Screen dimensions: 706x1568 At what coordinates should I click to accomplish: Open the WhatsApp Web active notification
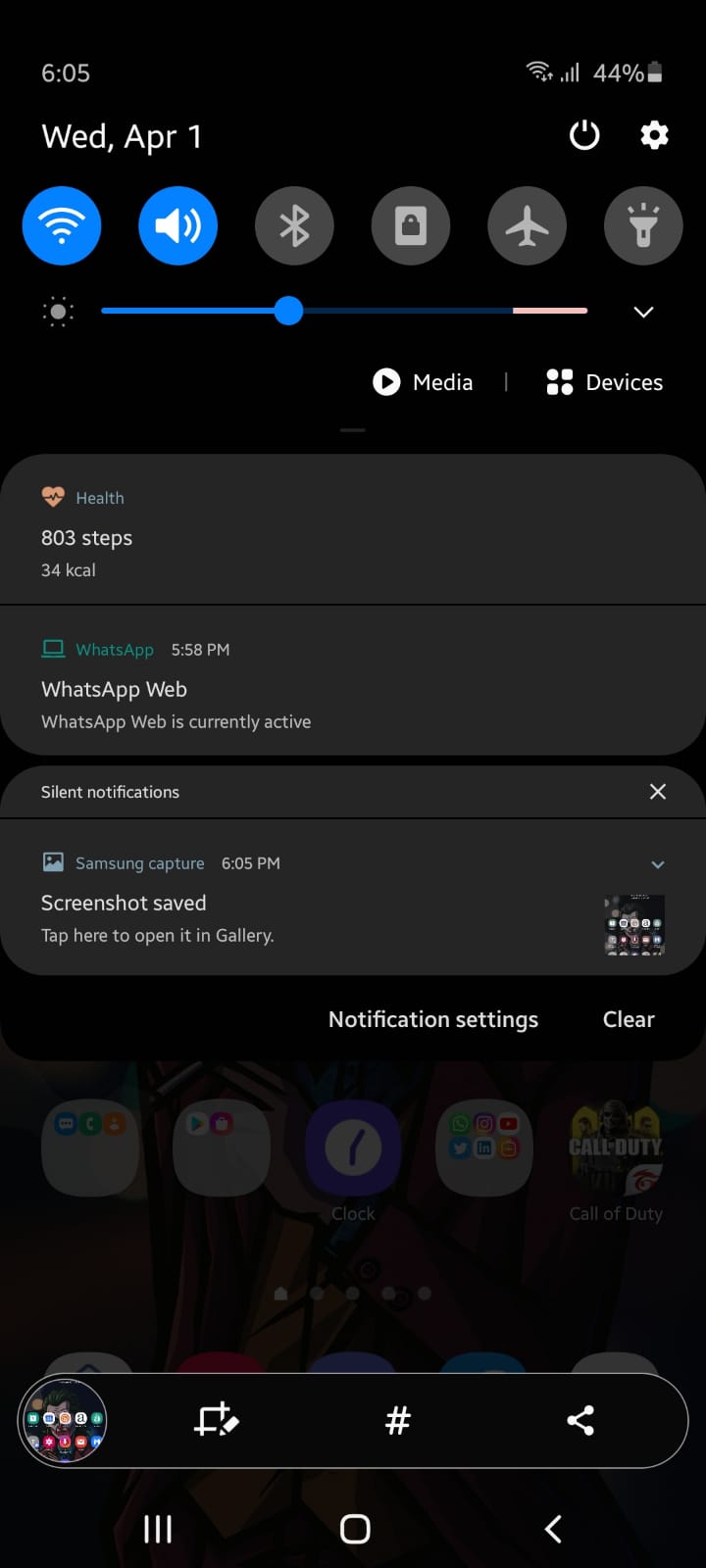[294, 691]
